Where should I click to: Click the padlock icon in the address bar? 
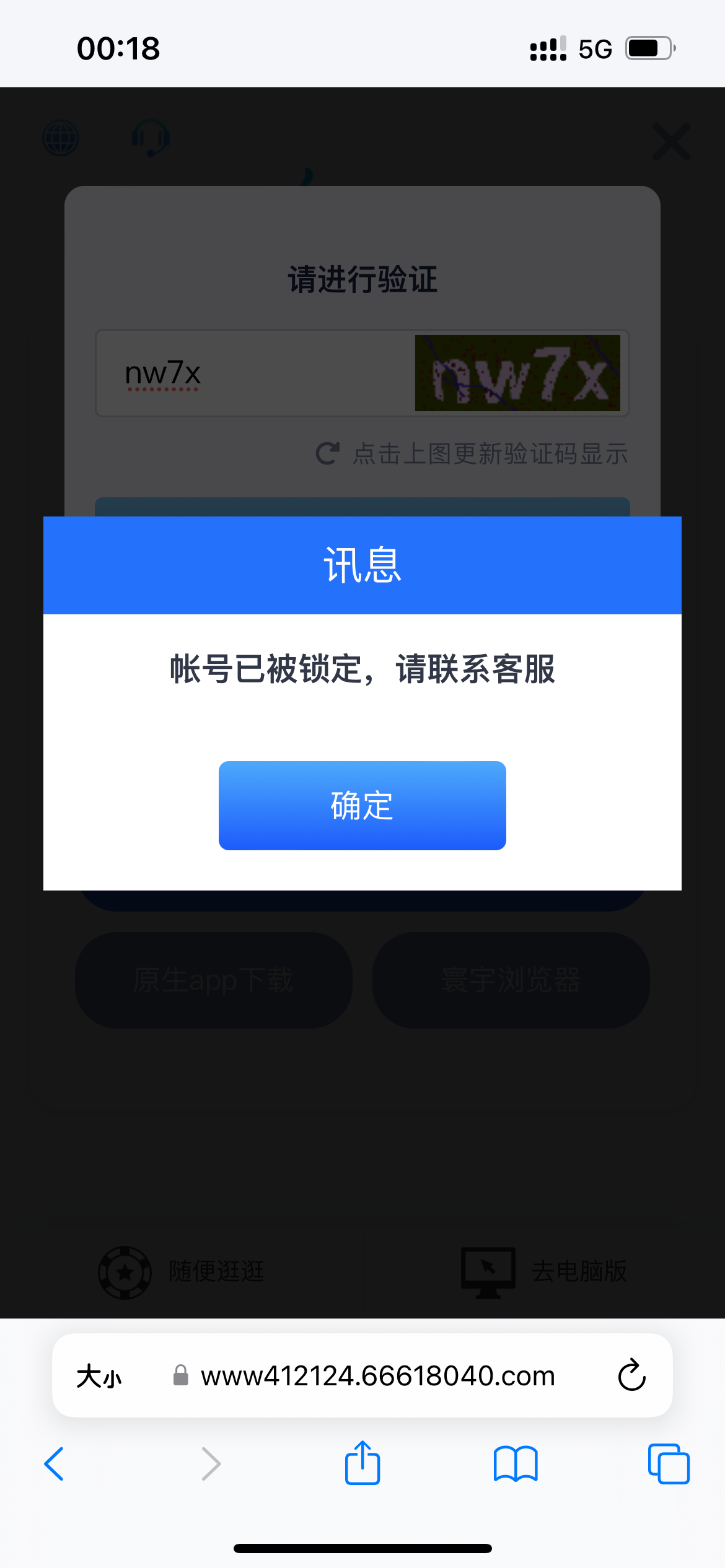[180, 1376]
